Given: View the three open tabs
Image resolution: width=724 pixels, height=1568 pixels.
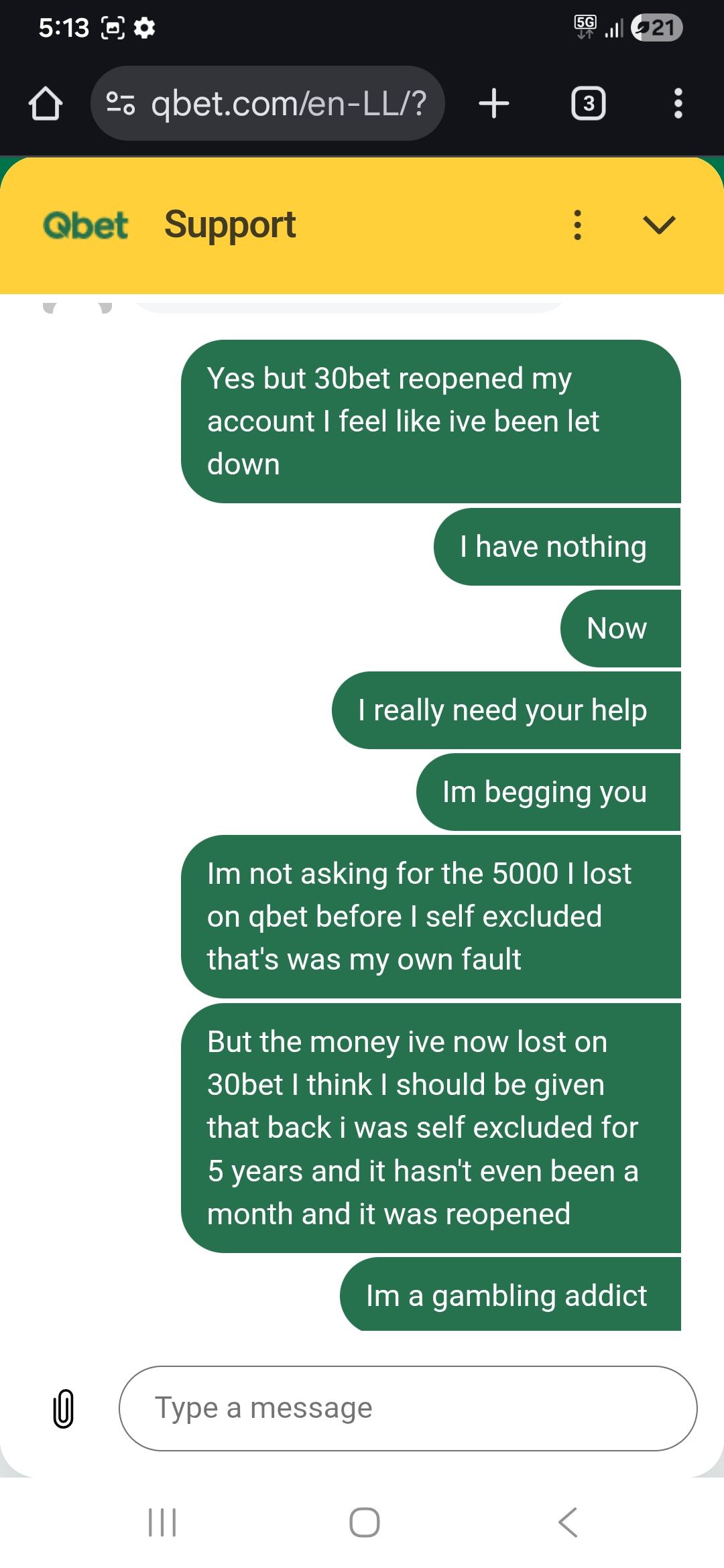Looking at the screenshot, I should coord(588,104).
